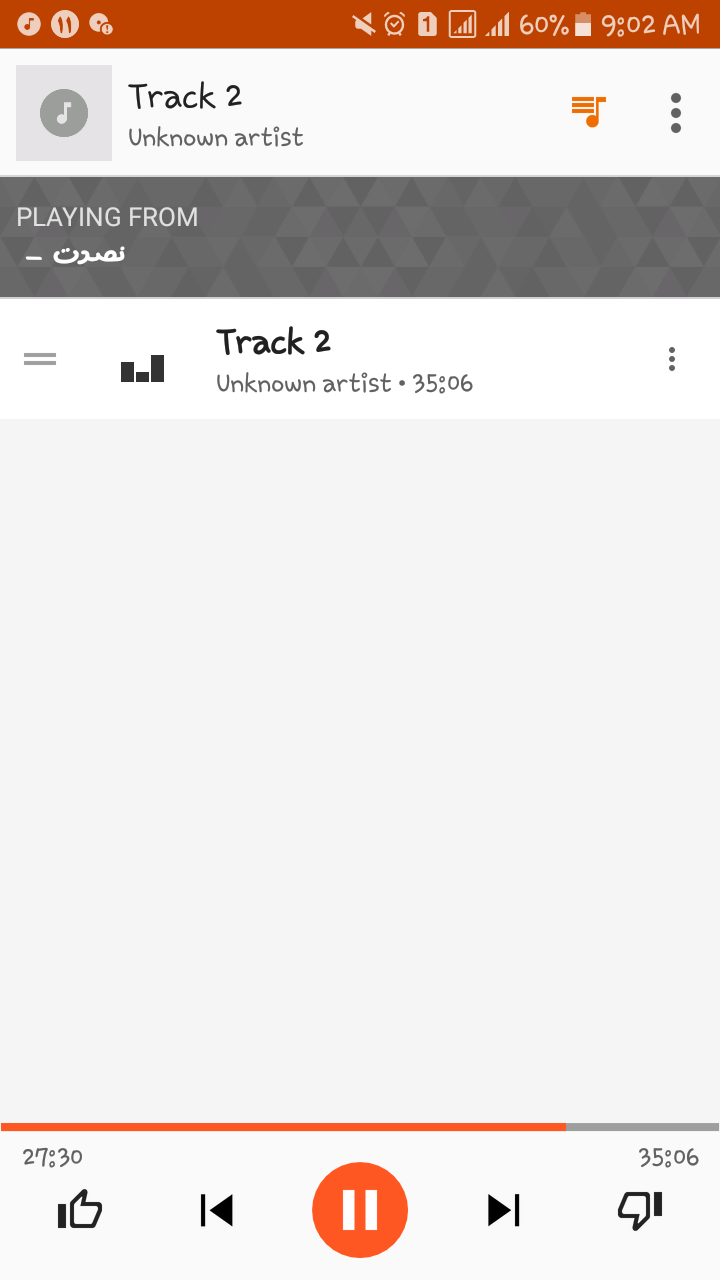Screen dimensions: 720x1280
Task: Open options for Track 2 in queue
Action: [672, 359]
